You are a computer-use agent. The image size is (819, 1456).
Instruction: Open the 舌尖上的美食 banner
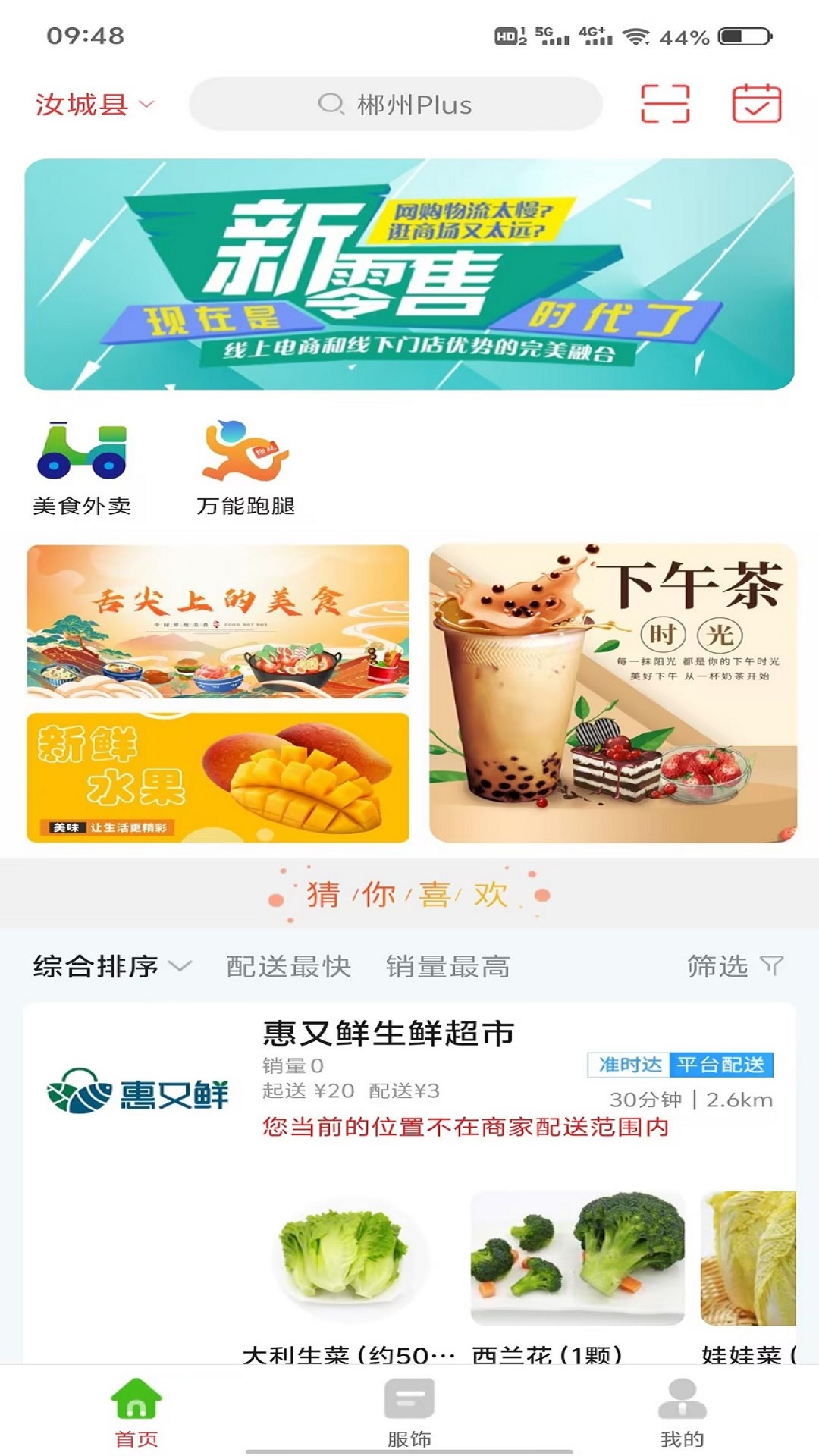click(x=218, y=620)
